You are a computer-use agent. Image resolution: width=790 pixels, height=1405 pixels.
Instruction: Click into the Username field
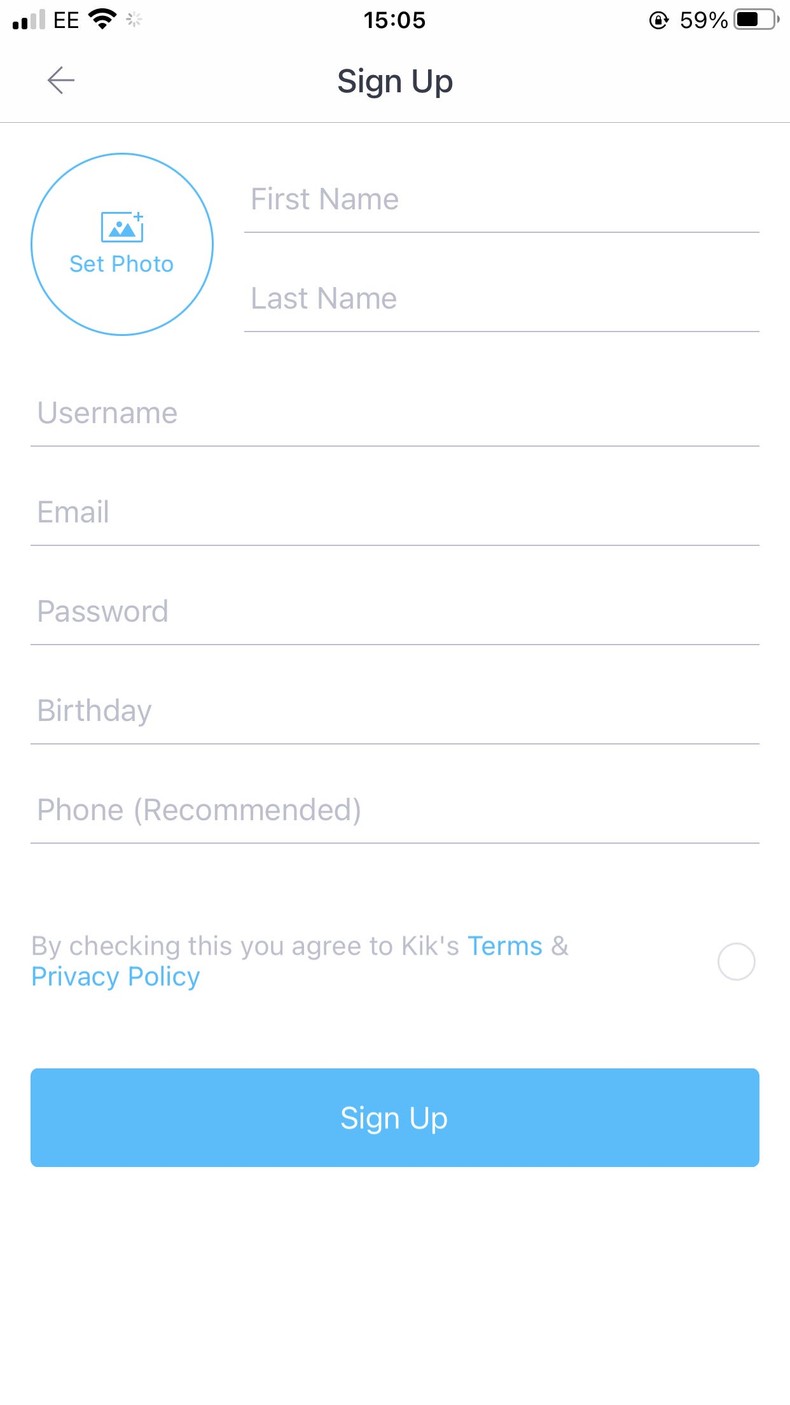coord(395,412)
